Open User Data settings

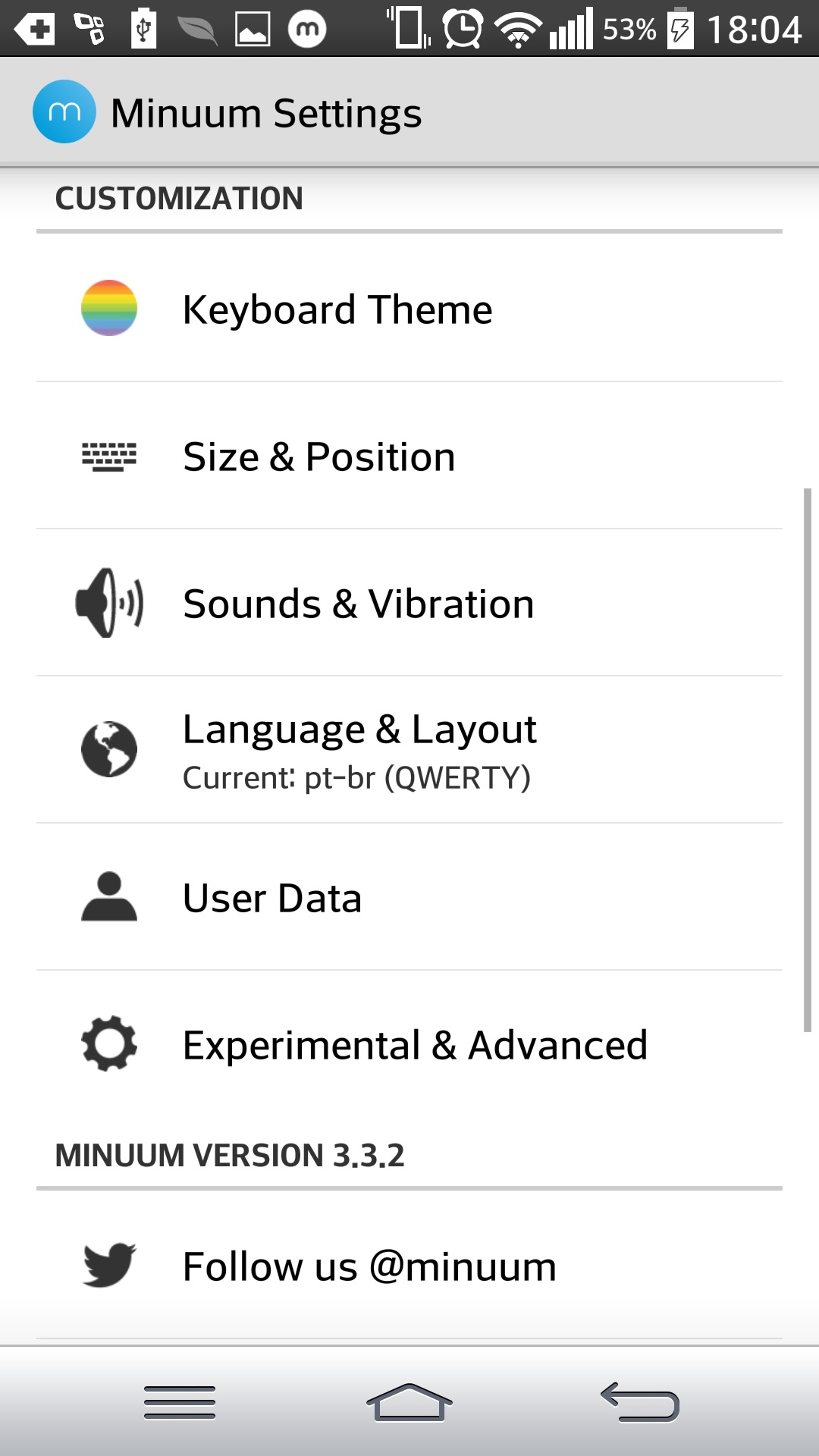click(409, 897)
